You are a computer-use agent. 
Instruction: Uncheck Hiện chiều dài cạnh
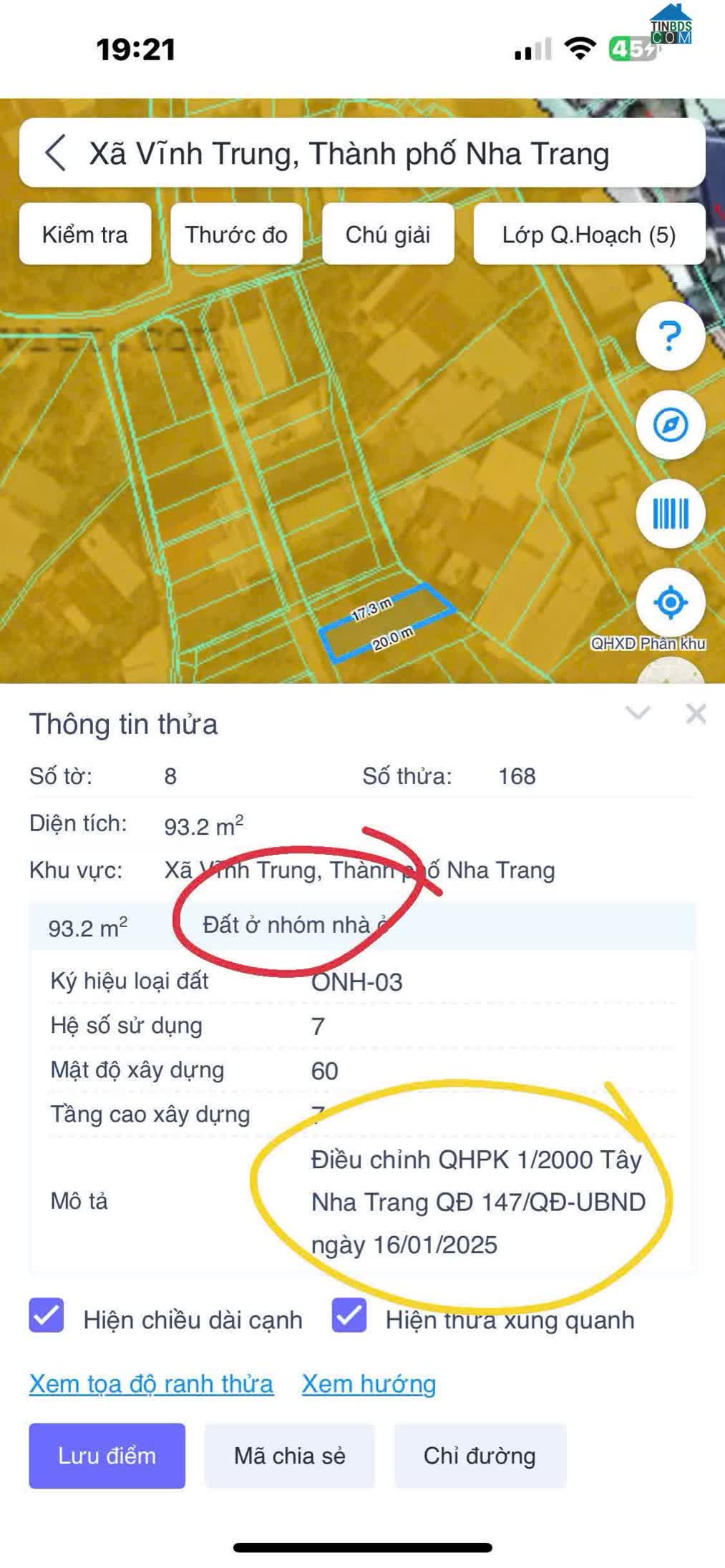[x=47, y=1315]
